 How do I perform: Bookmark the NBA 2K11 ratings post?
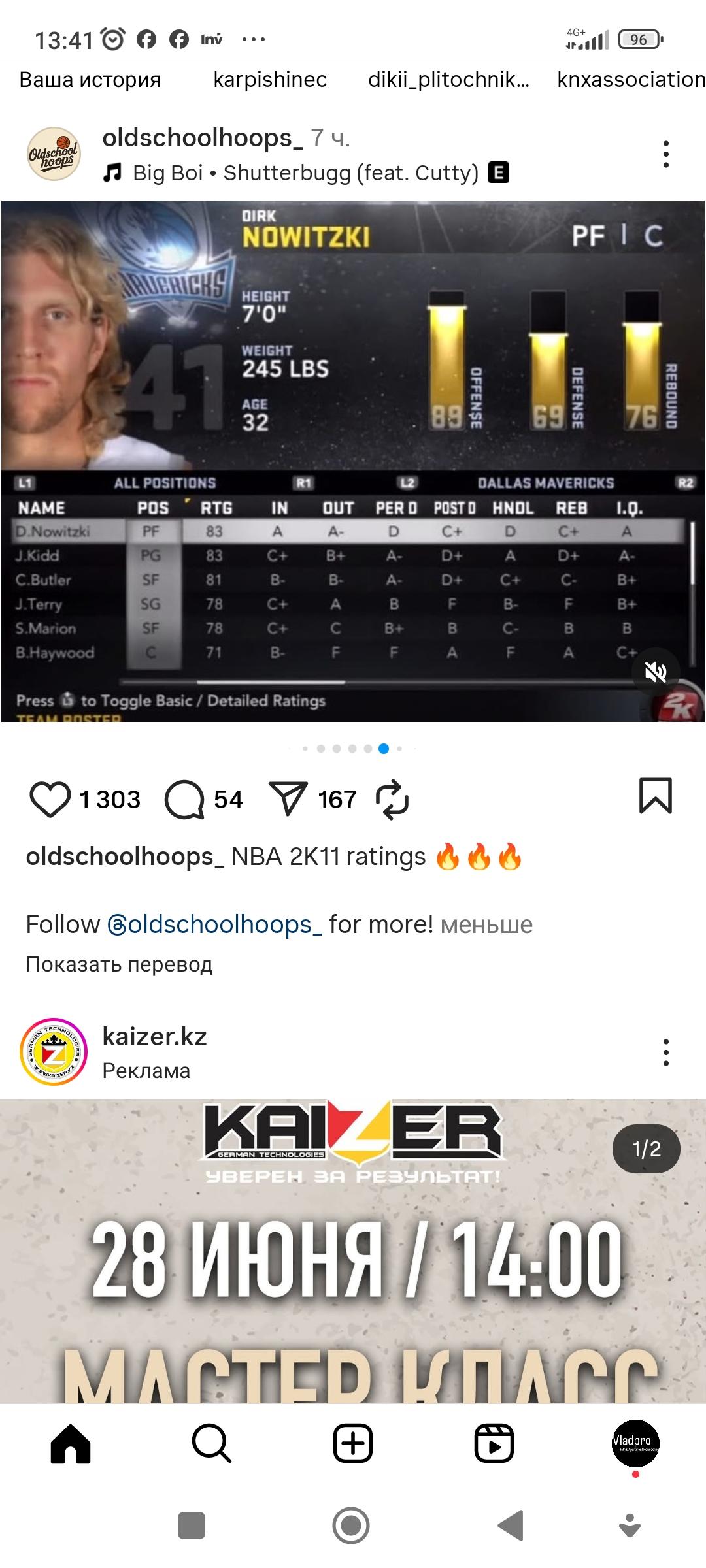pos(655,796)
